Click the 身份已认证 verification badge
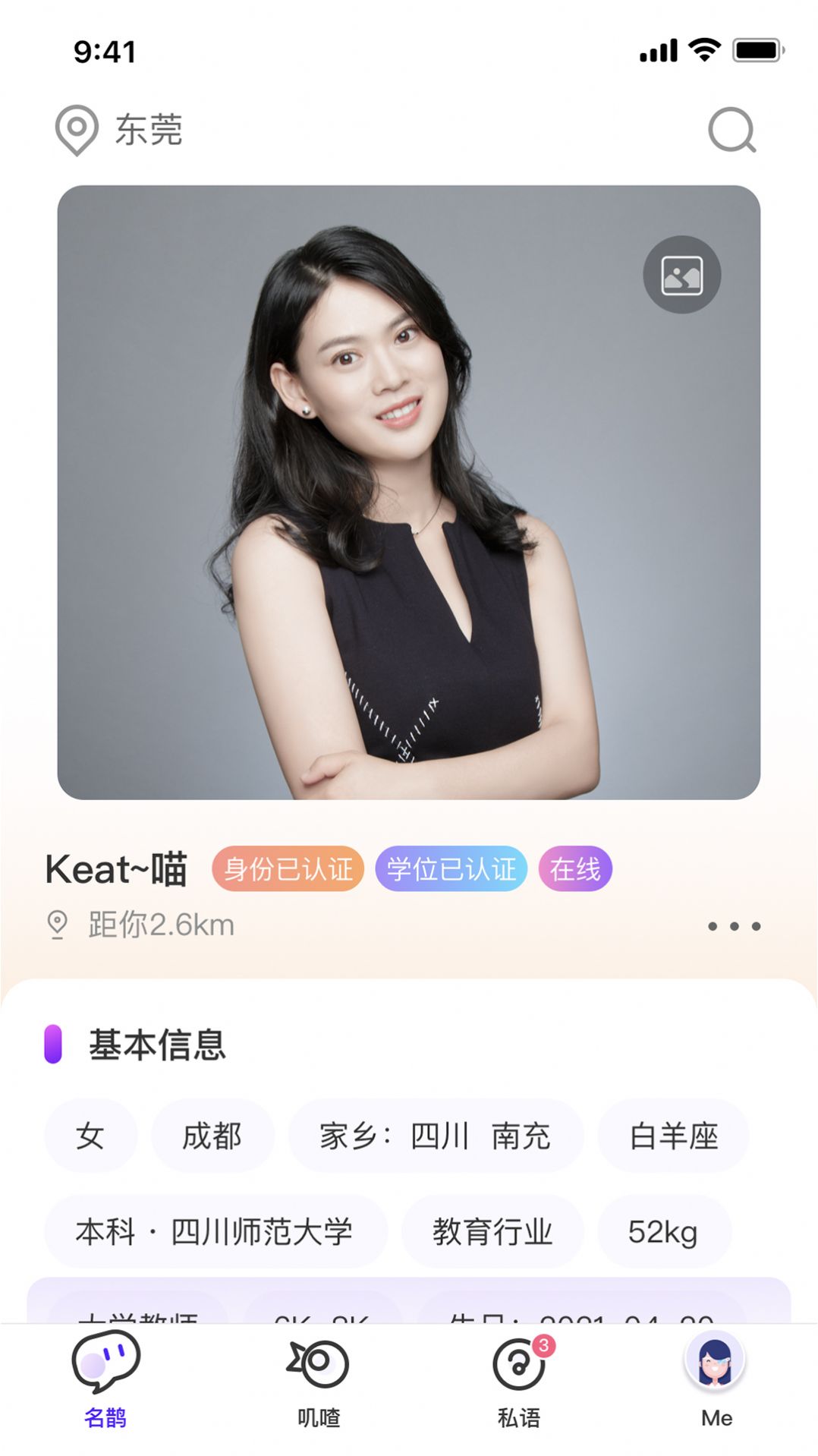The width and height of the screenshot is (818, 1456). tap(287, 869)
